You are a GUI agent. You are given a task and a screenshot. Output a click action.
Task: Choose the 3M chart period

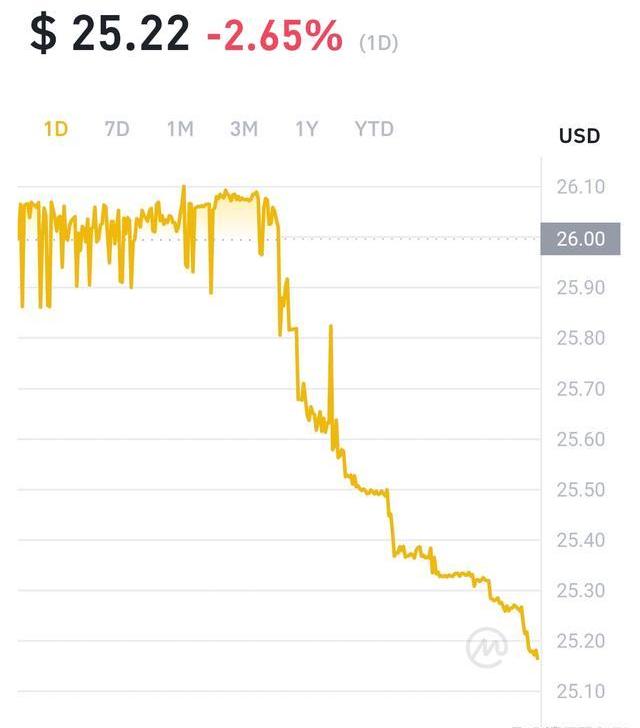(243, 129)
